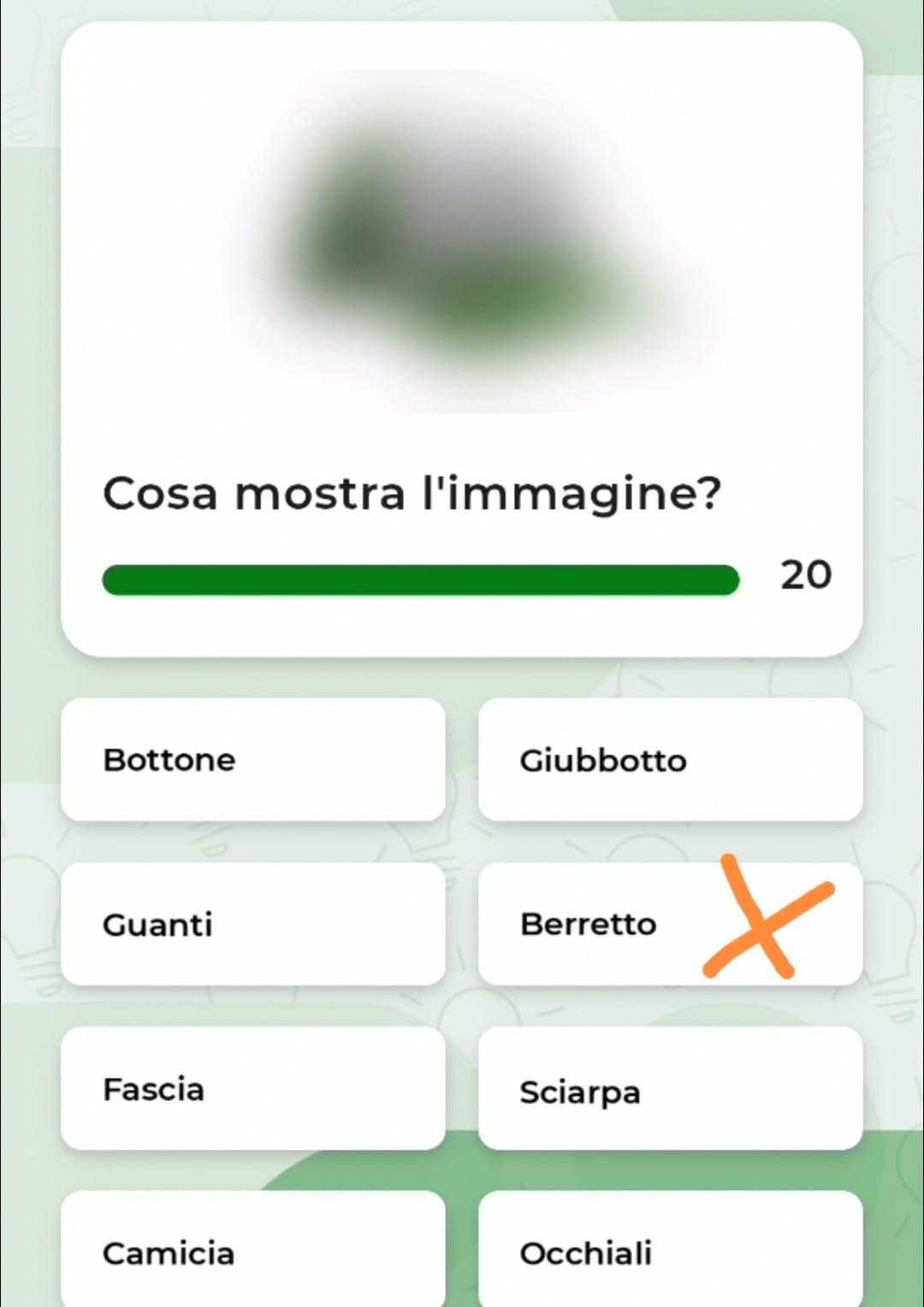The width and height of the screenshot is (924, 1307).
Task: Choose Giubbotto as the answer
Action: pos(670,760)
